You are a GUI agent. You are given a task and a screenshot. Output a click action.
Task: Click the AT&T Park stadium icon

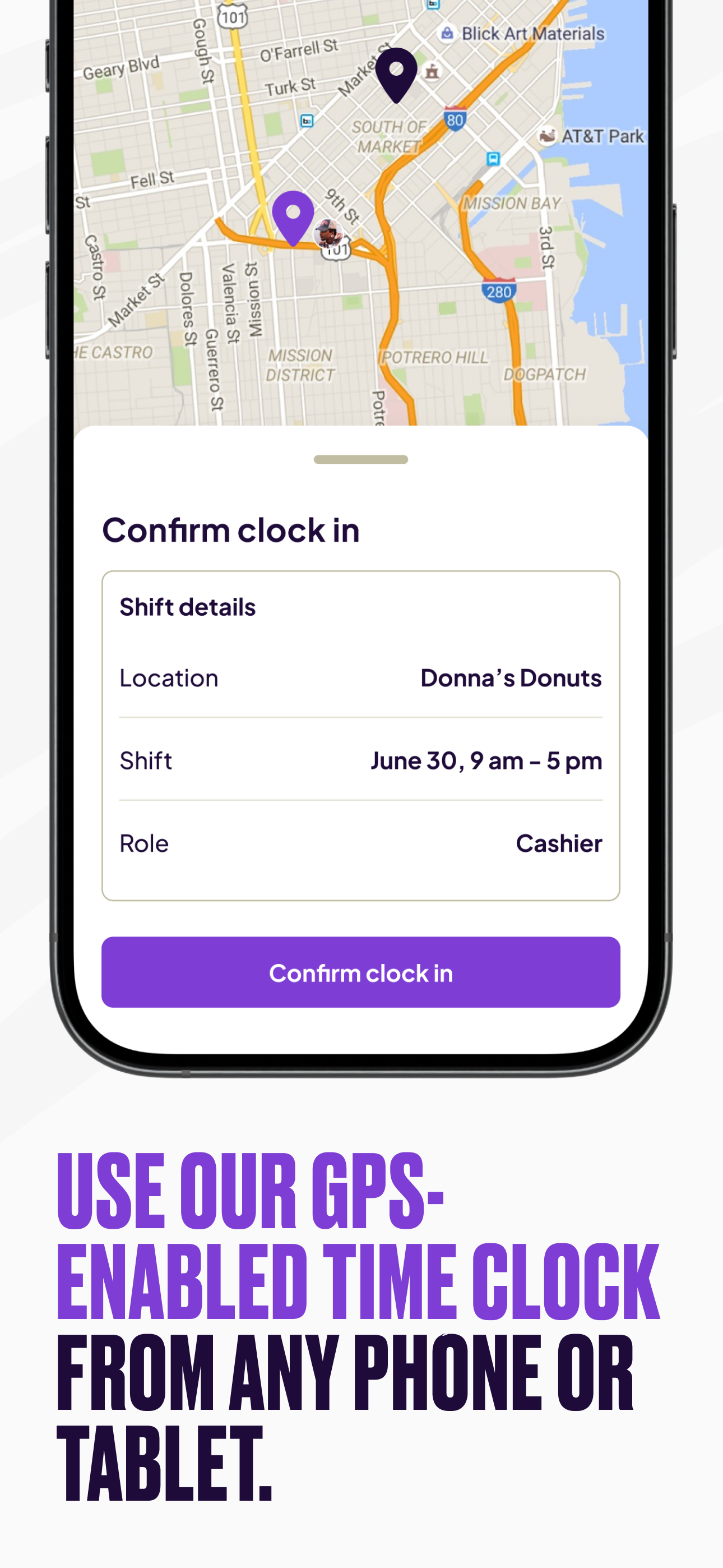[x=546, y=135]
